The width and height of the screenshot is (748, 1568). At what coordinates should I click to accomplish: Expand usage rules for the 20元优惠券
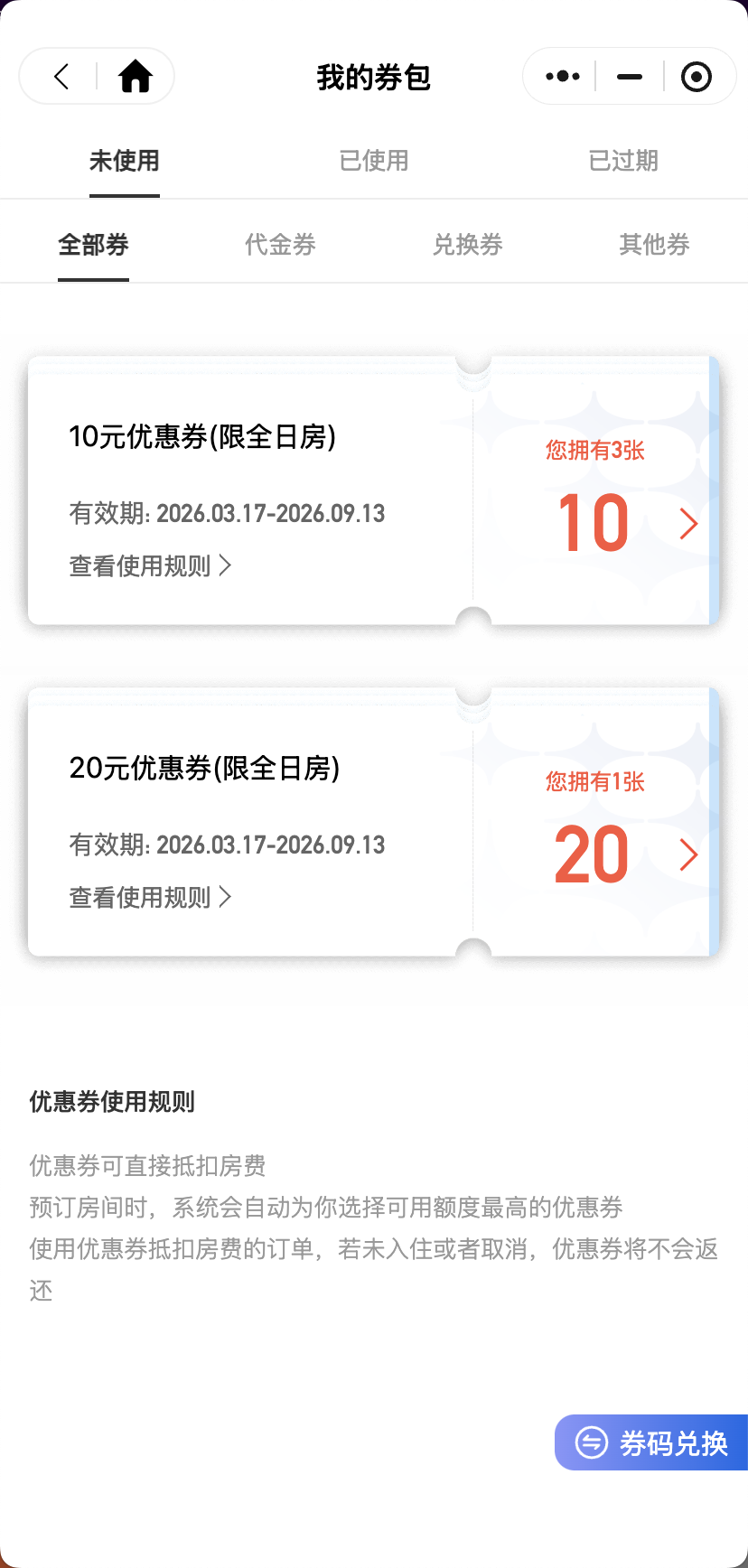pyautogui.click(x=150, y=897)
